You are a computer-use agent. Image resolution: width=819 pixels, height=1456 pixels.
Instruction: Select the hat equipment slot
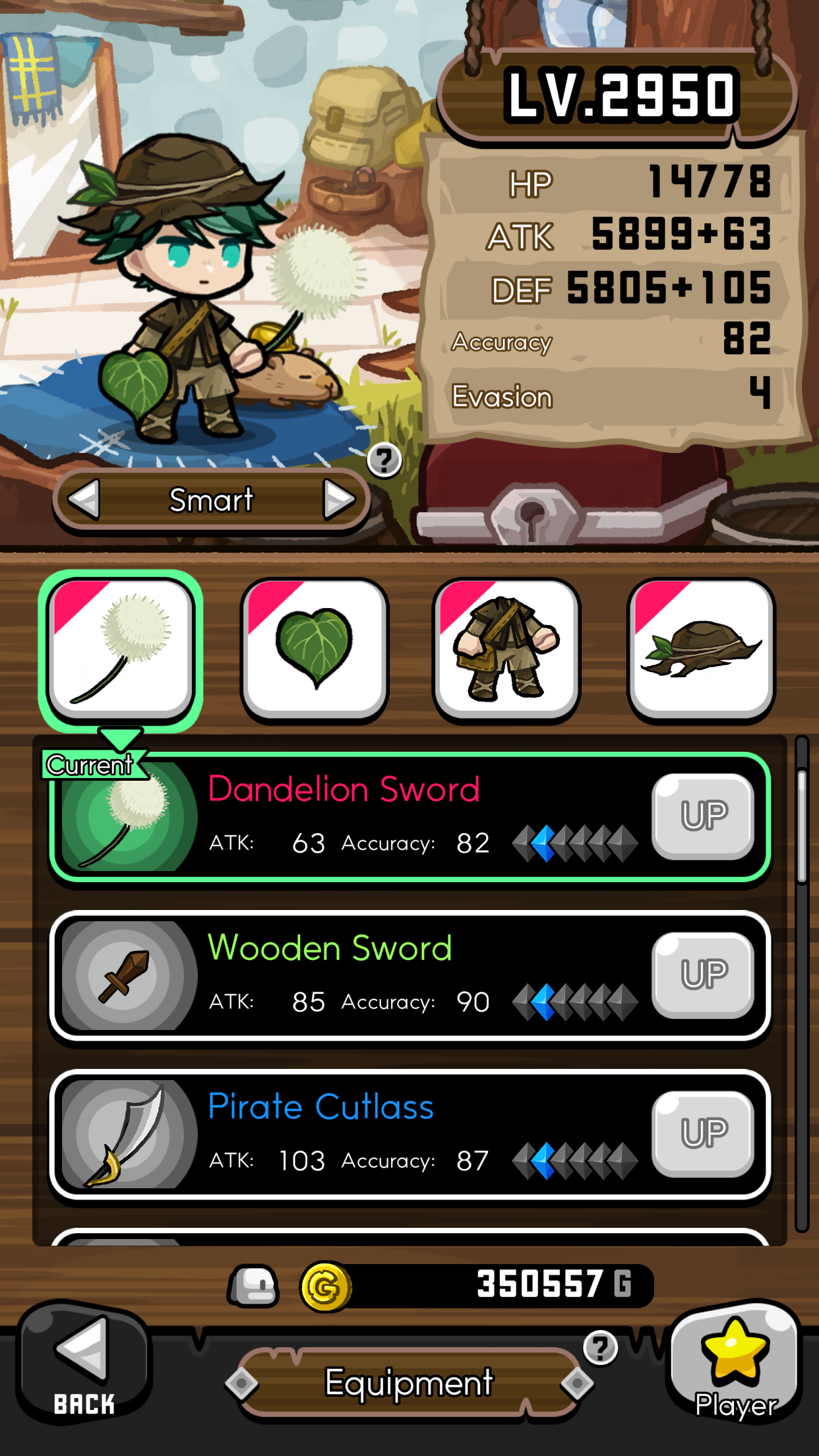(x=701, y=650)
